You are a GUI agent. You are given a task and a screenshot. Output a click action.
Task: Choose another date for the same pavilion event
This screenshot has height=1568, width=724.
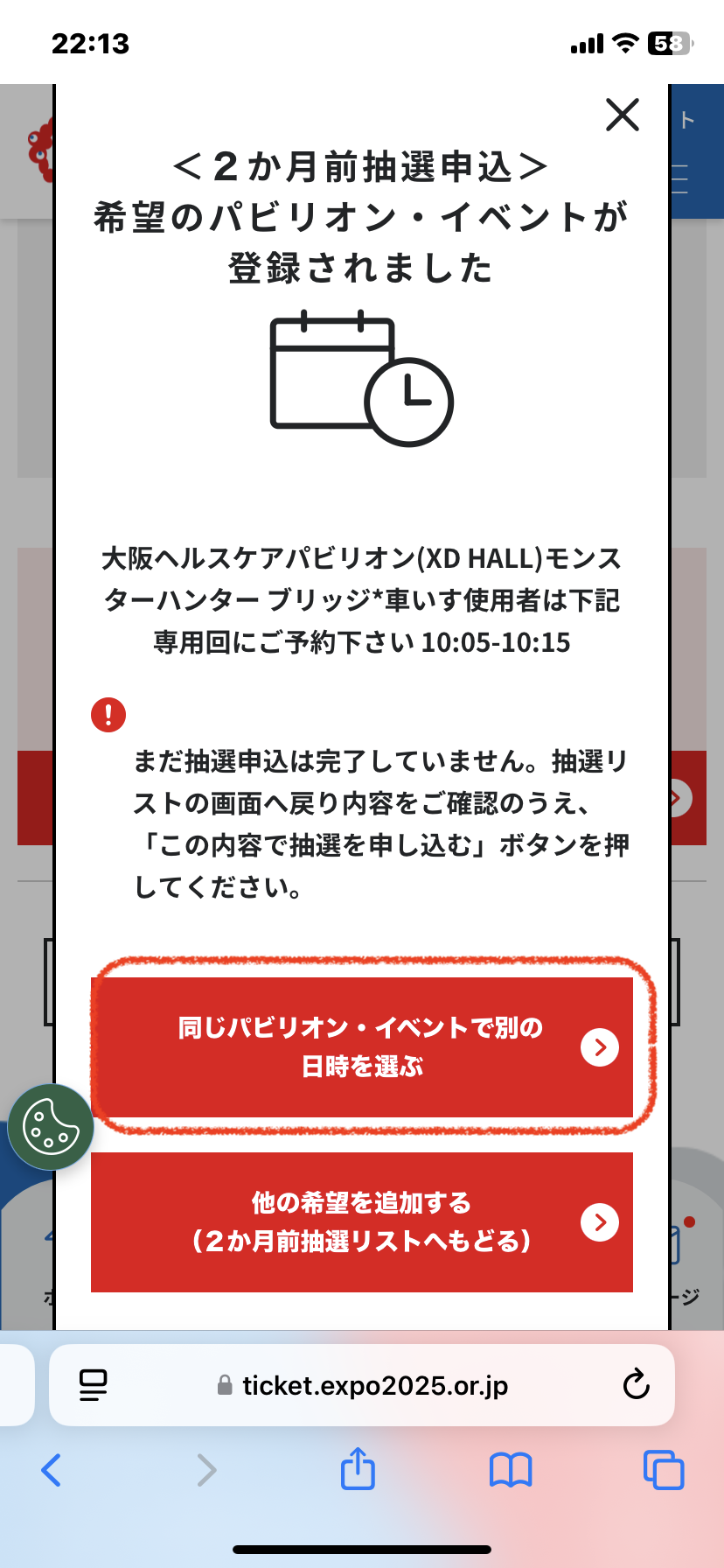click(x=361, y=1046)
